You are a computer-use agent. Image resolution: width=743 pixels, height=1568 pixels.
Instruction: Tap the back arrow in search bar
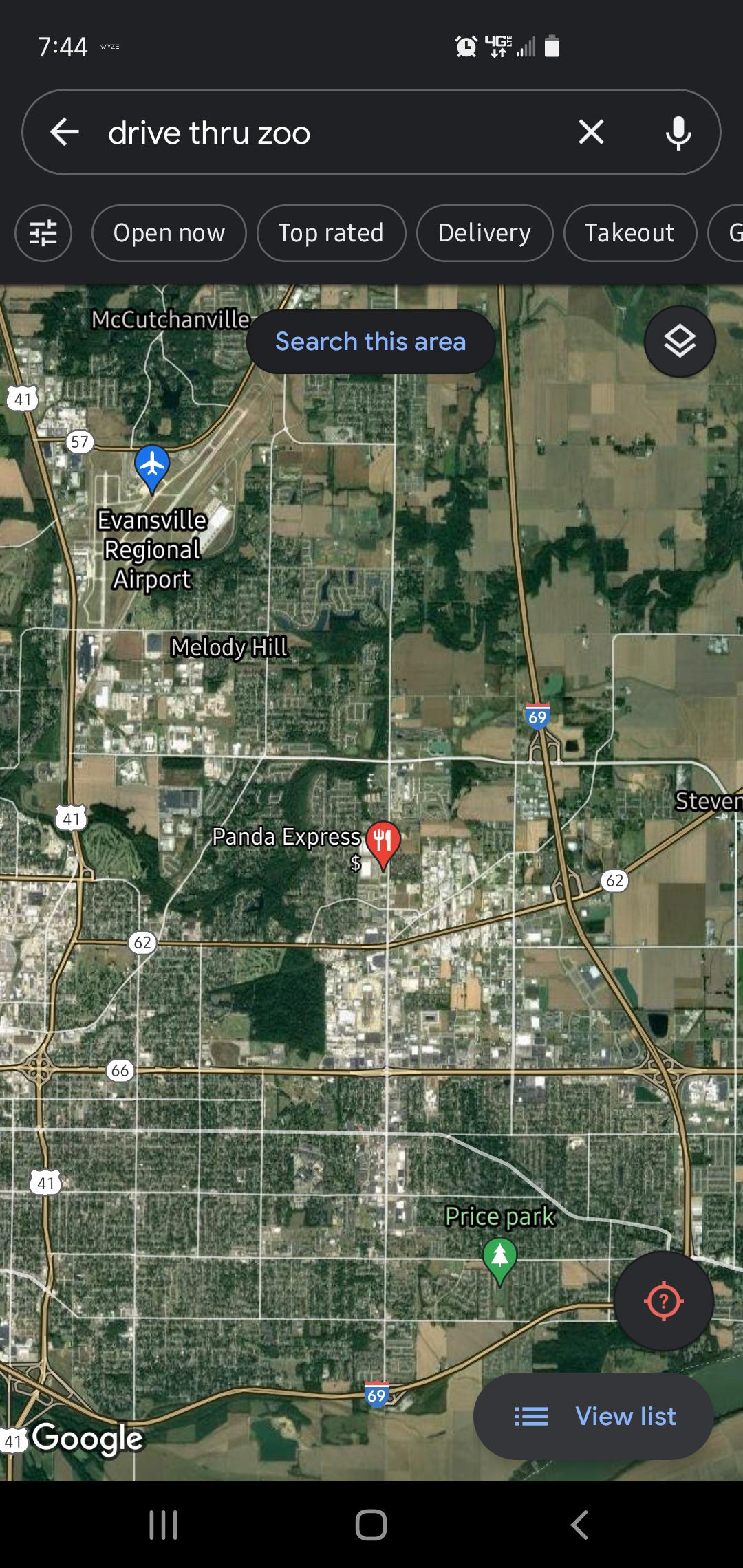pyautogui.click(x=64, y=132)
